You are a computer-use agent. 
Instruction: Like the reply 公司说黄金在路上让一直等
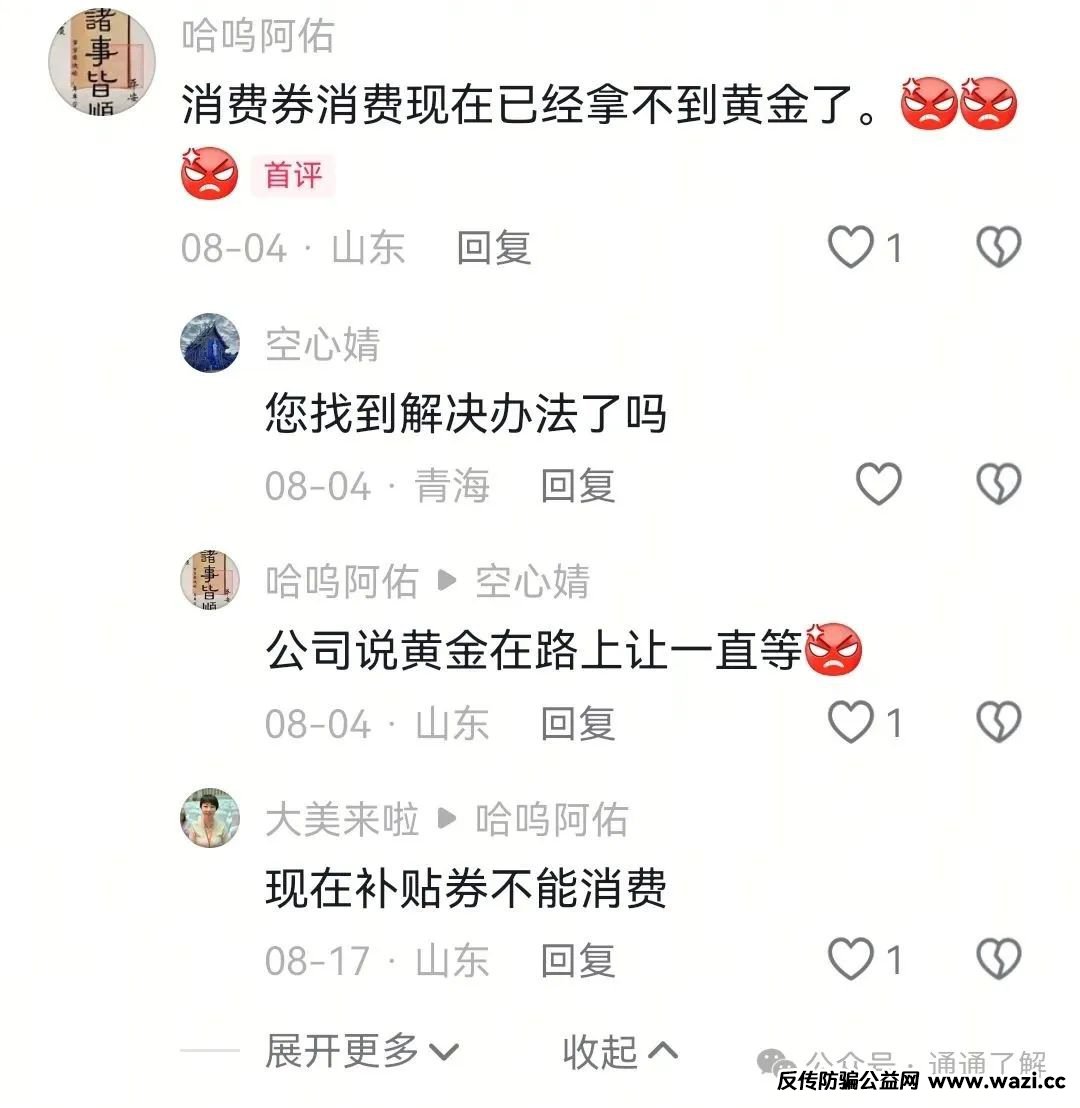coord(851,723)
